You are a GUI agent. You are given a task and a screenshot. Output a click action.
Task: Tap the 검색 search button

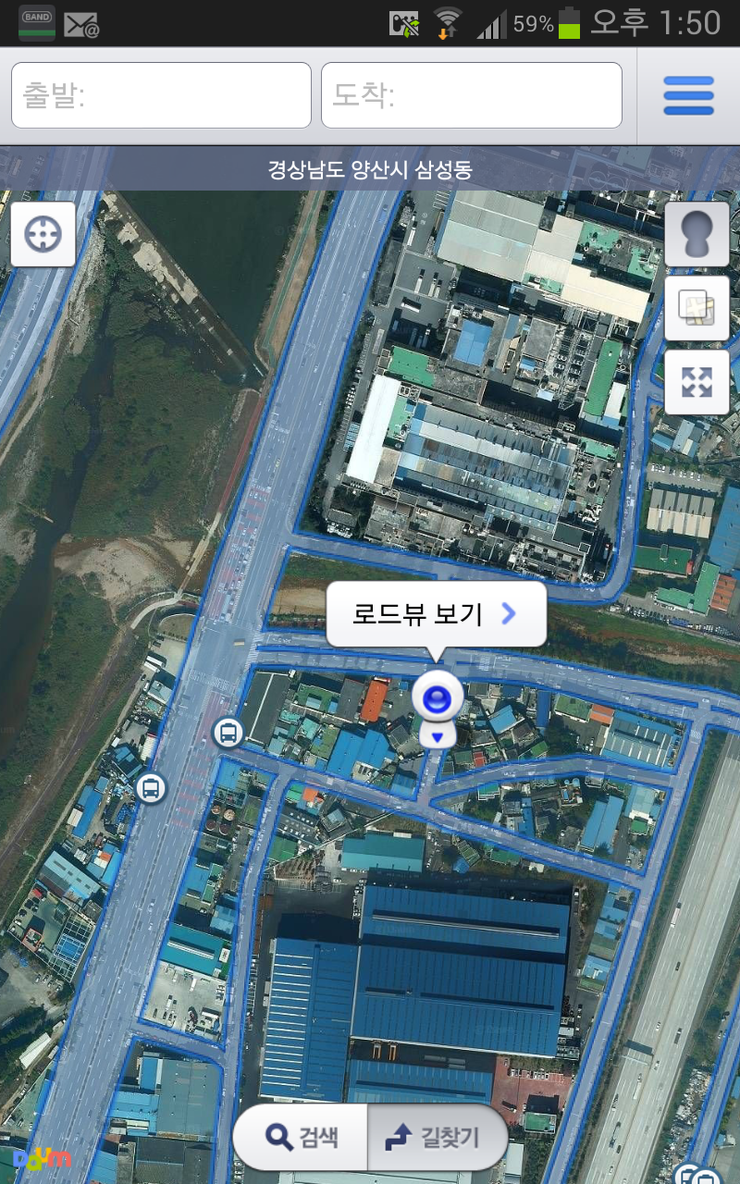coord(302,1137)
